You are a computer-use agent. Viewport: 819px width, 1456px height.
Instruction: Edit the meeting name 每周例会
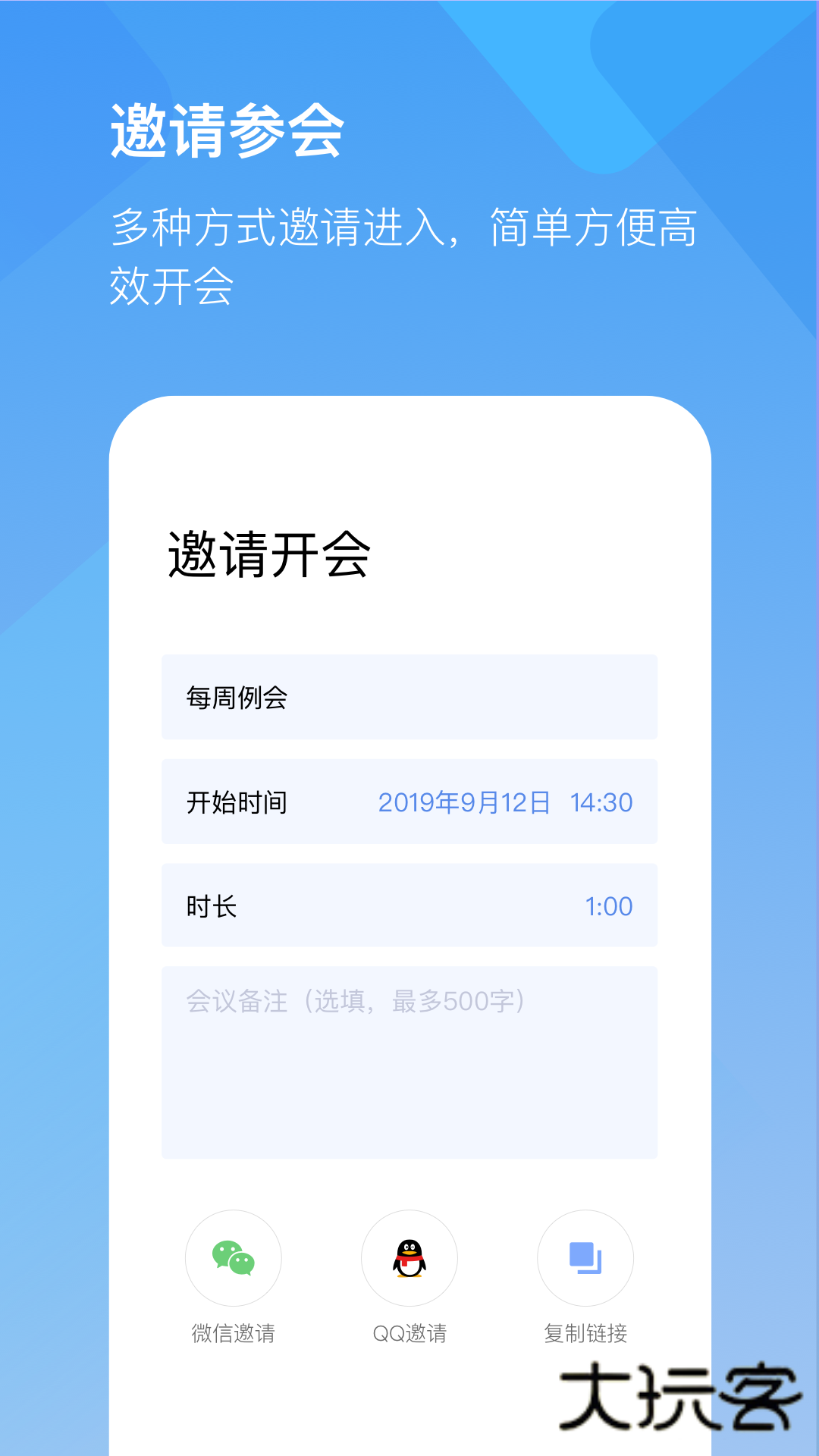point(409,697)
